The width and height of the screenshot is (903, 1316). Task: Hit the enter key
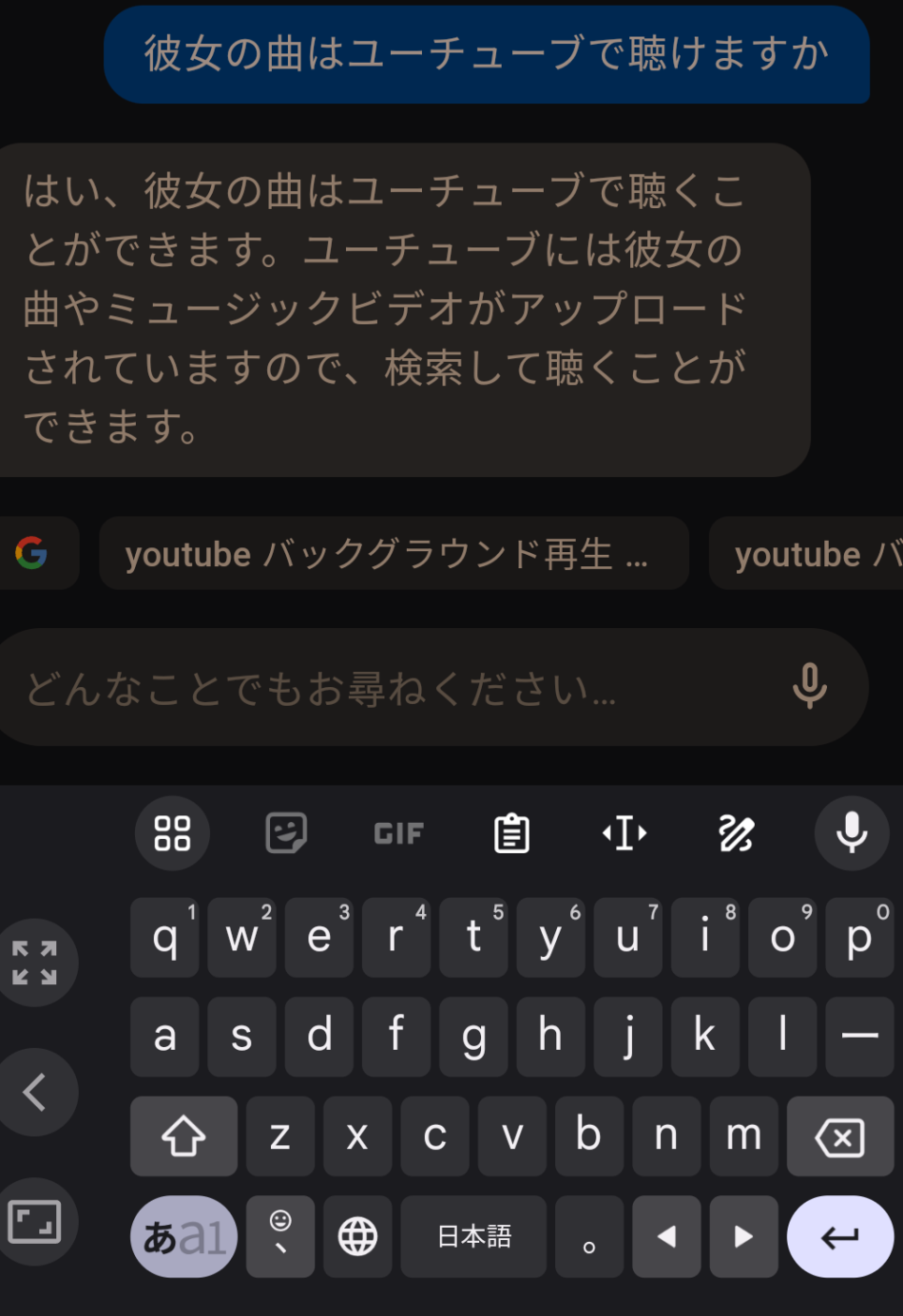(x=839, y=1236)
